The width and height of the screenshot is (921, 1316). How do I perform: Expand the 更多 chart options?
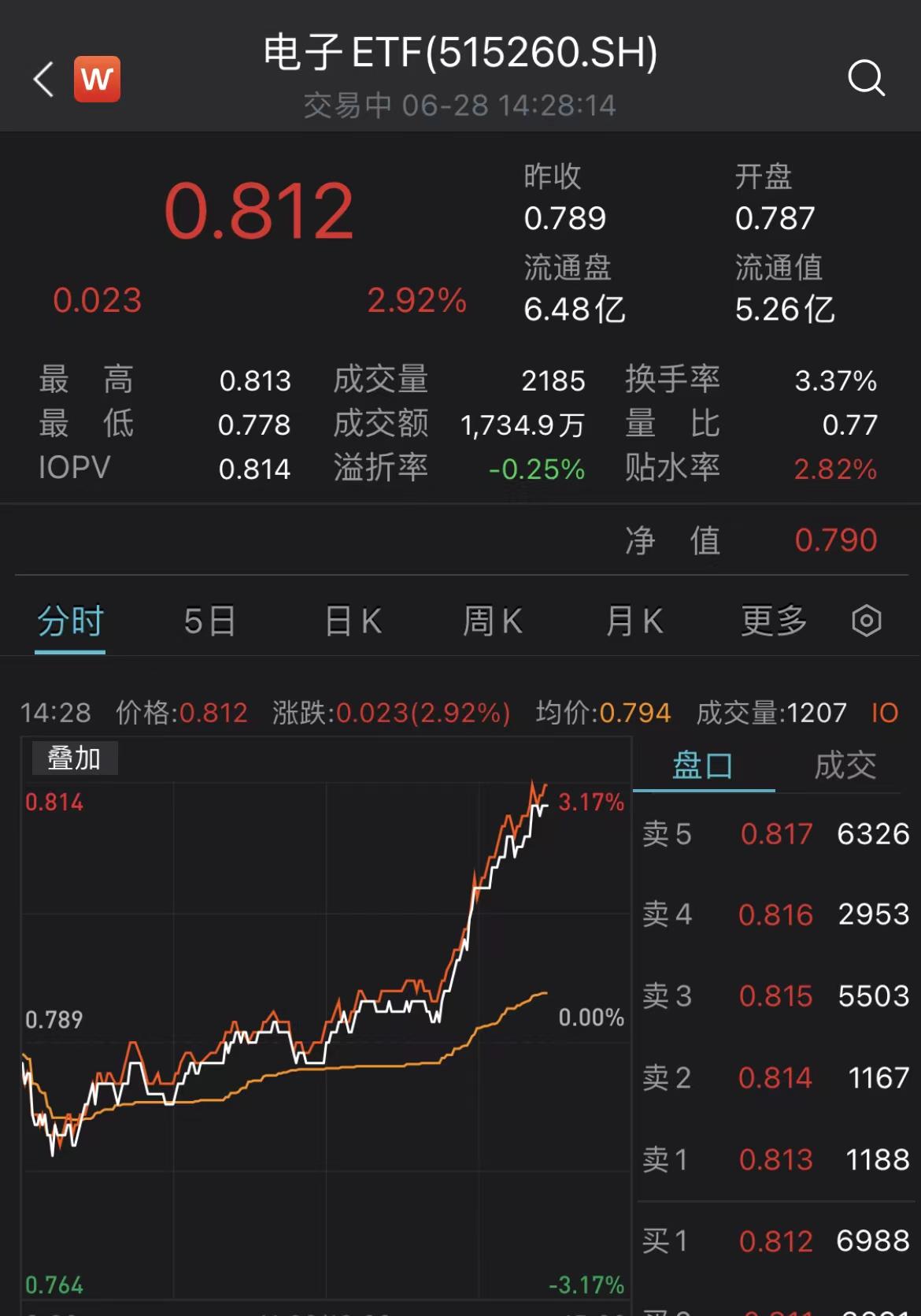[x=772, y=621]
